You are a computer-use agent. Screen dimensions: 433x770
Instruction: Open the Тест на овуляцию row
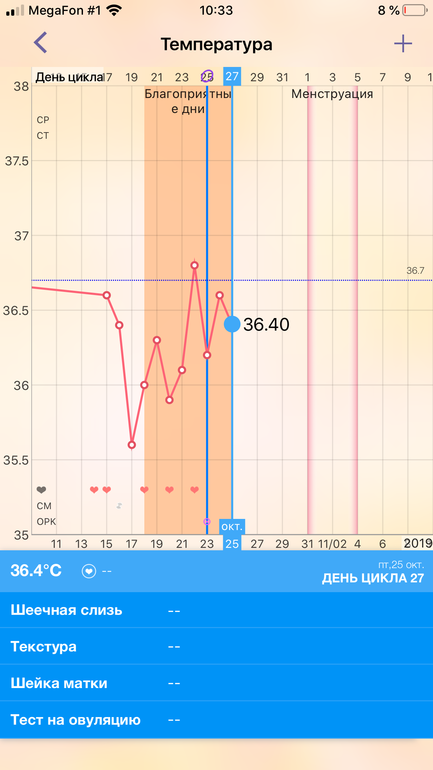click(216, 720)
